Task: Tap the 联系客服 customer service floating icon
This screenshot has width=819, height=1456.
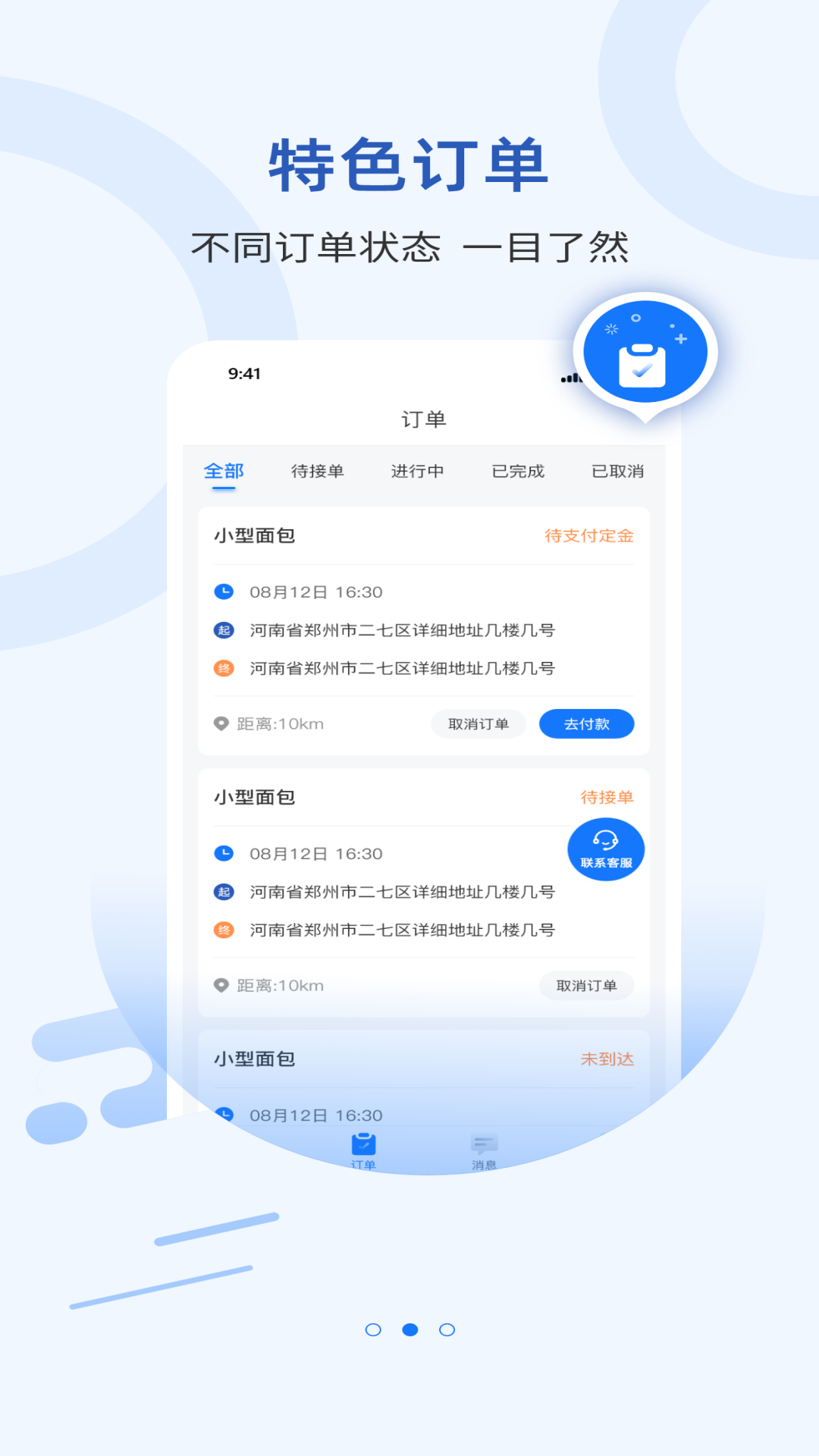Action: [605, 849]
